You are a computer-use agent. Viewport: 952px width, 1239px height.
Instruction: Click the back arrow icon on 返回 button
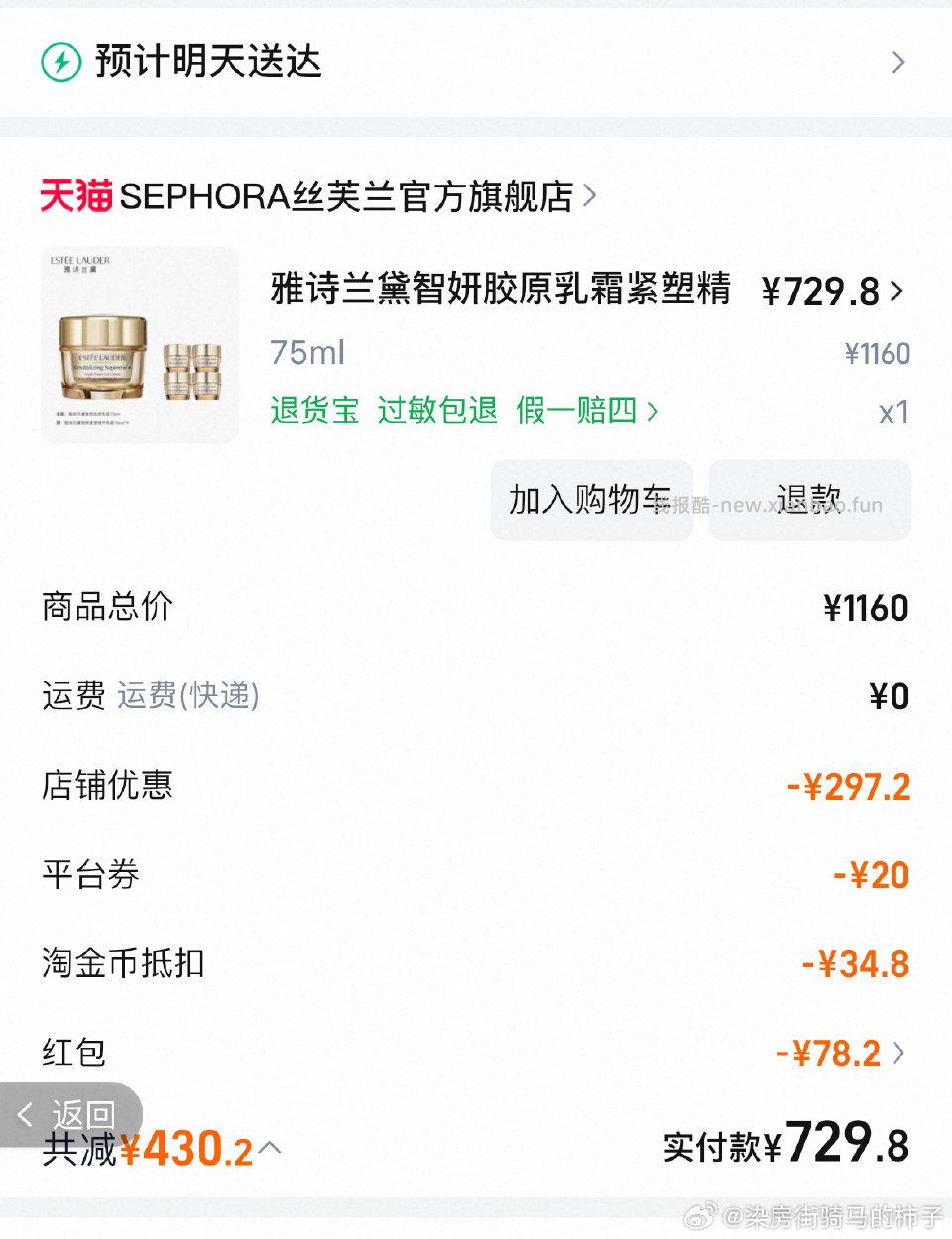(27, 1114)
